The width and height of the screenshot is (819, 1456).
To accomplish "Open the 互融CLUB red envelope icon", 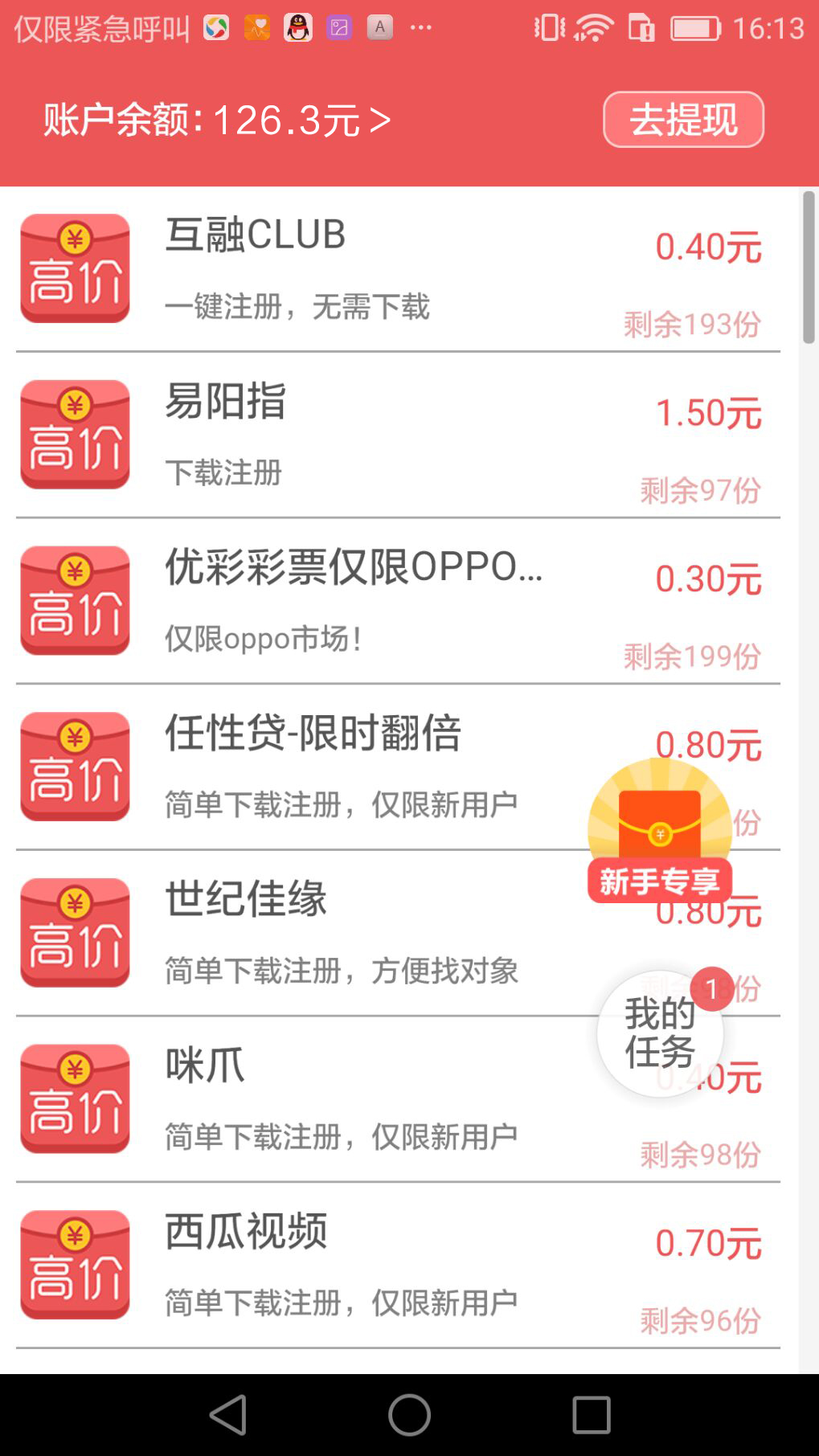I will (x=74, y=269).
